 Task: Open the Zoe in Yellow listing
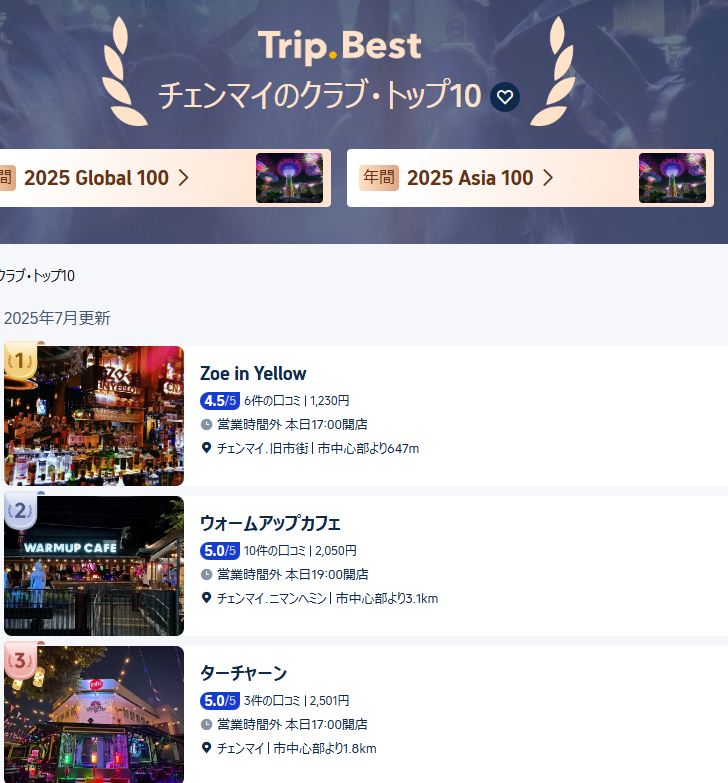click(253, 374)
